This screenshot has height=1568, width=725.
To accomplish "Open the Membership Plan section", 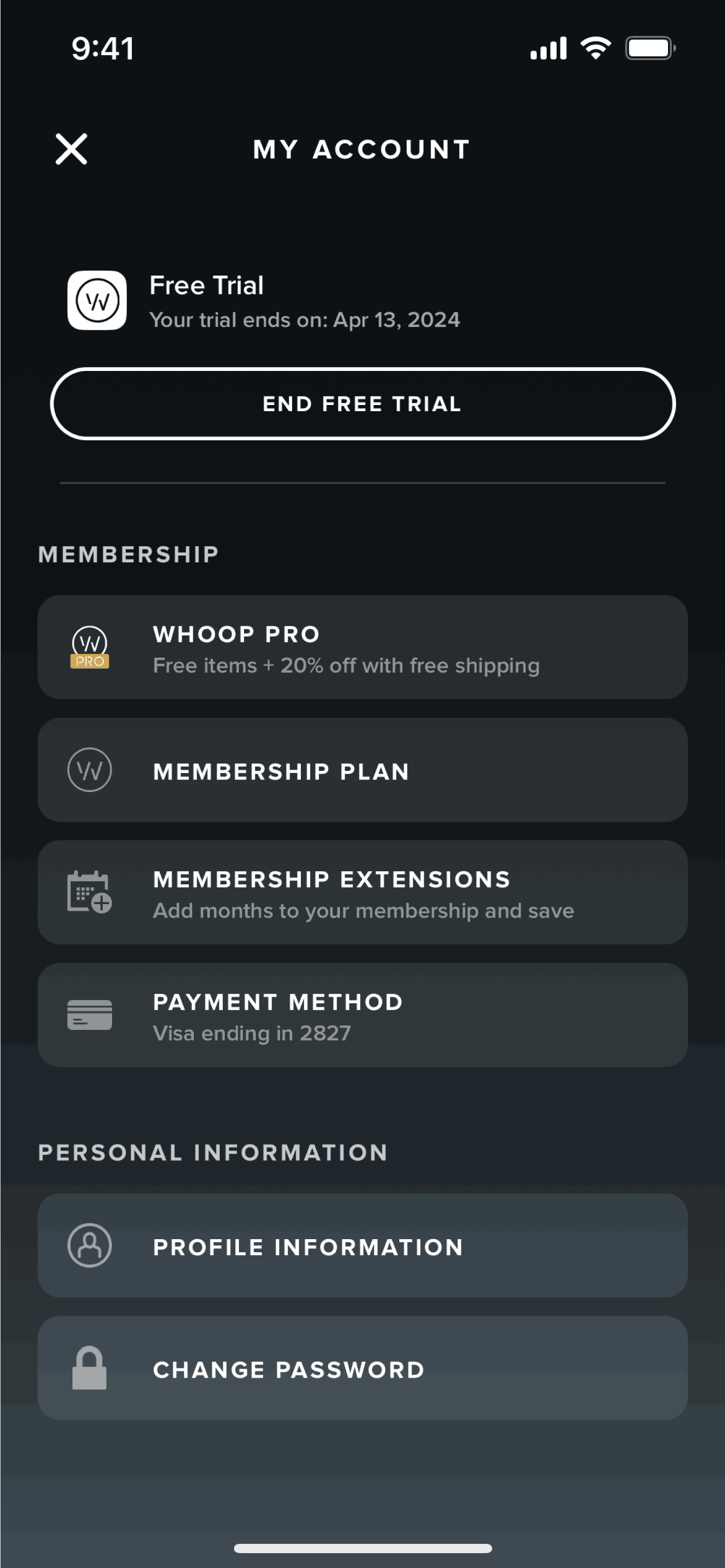I will coord(362,770).
